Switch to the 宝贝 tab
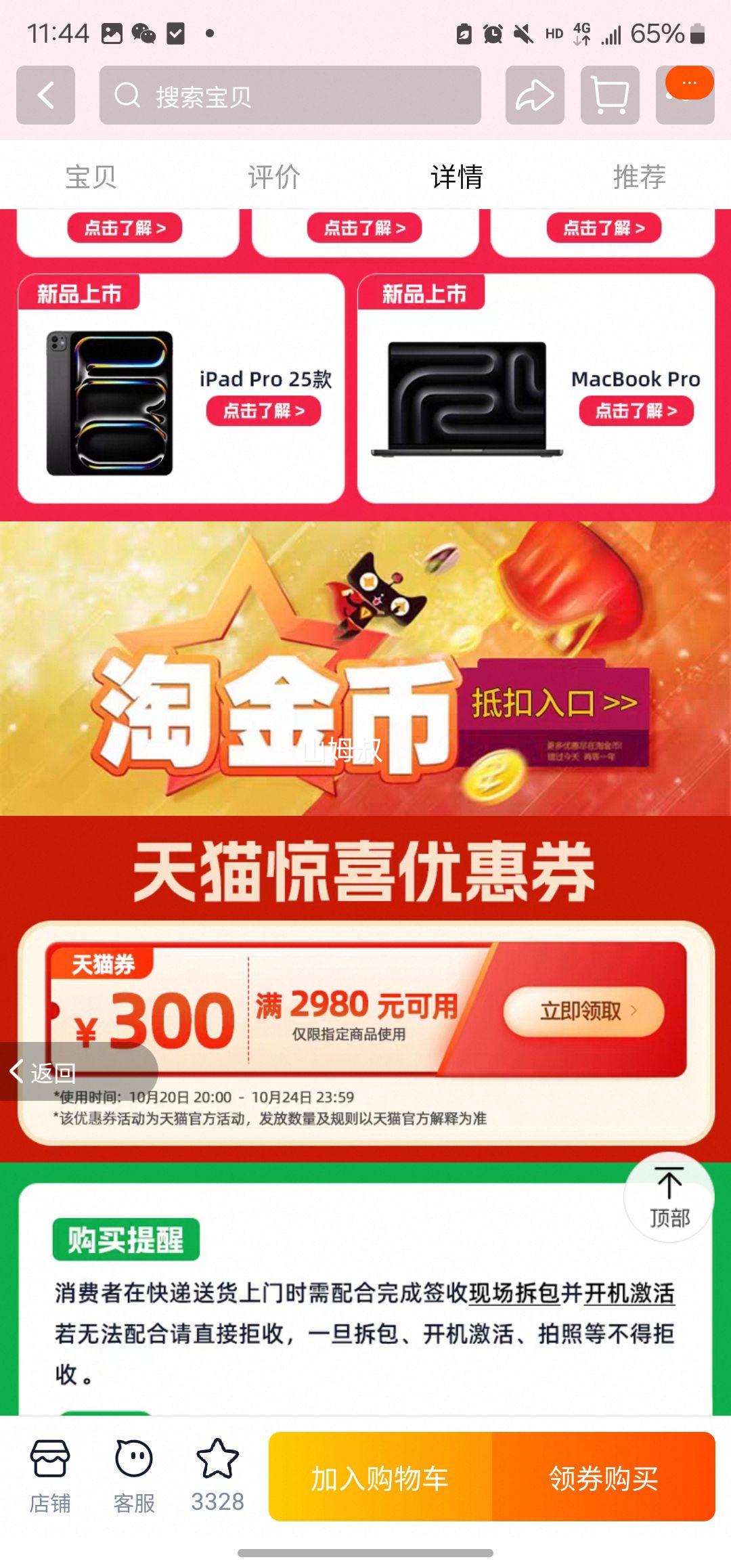This screenshot has height=1568, width=731. [91, 177]
